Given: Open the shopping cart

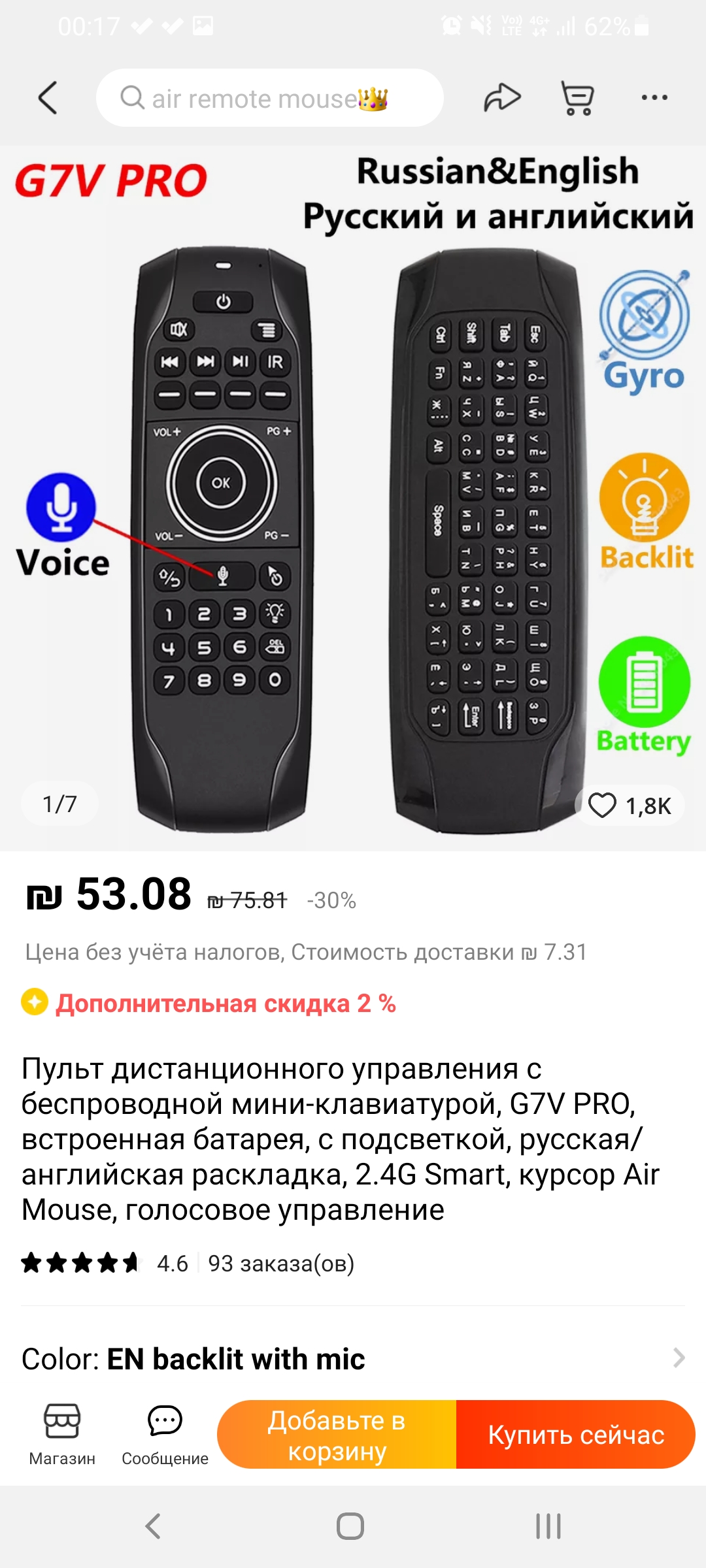Looking at the screenshot, I should (578, 98).
